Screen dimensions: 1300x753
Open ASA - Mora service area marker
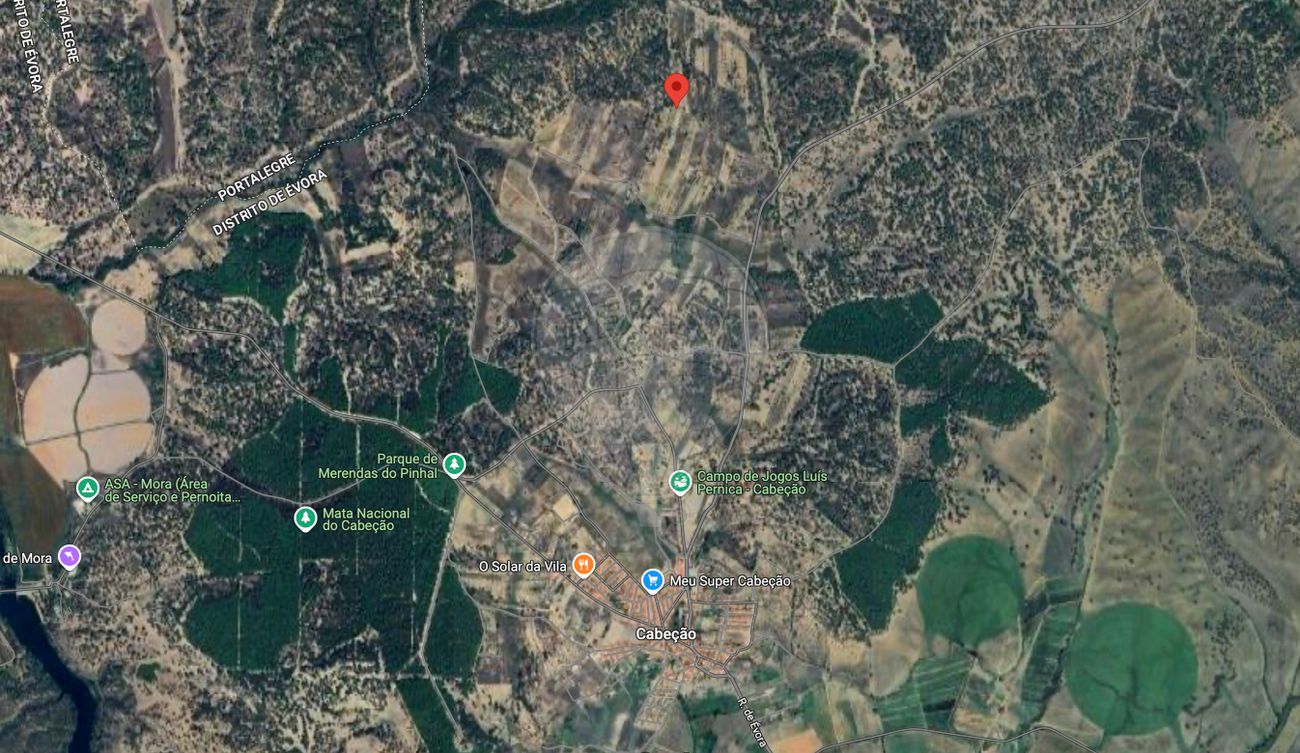pos(88,489)
